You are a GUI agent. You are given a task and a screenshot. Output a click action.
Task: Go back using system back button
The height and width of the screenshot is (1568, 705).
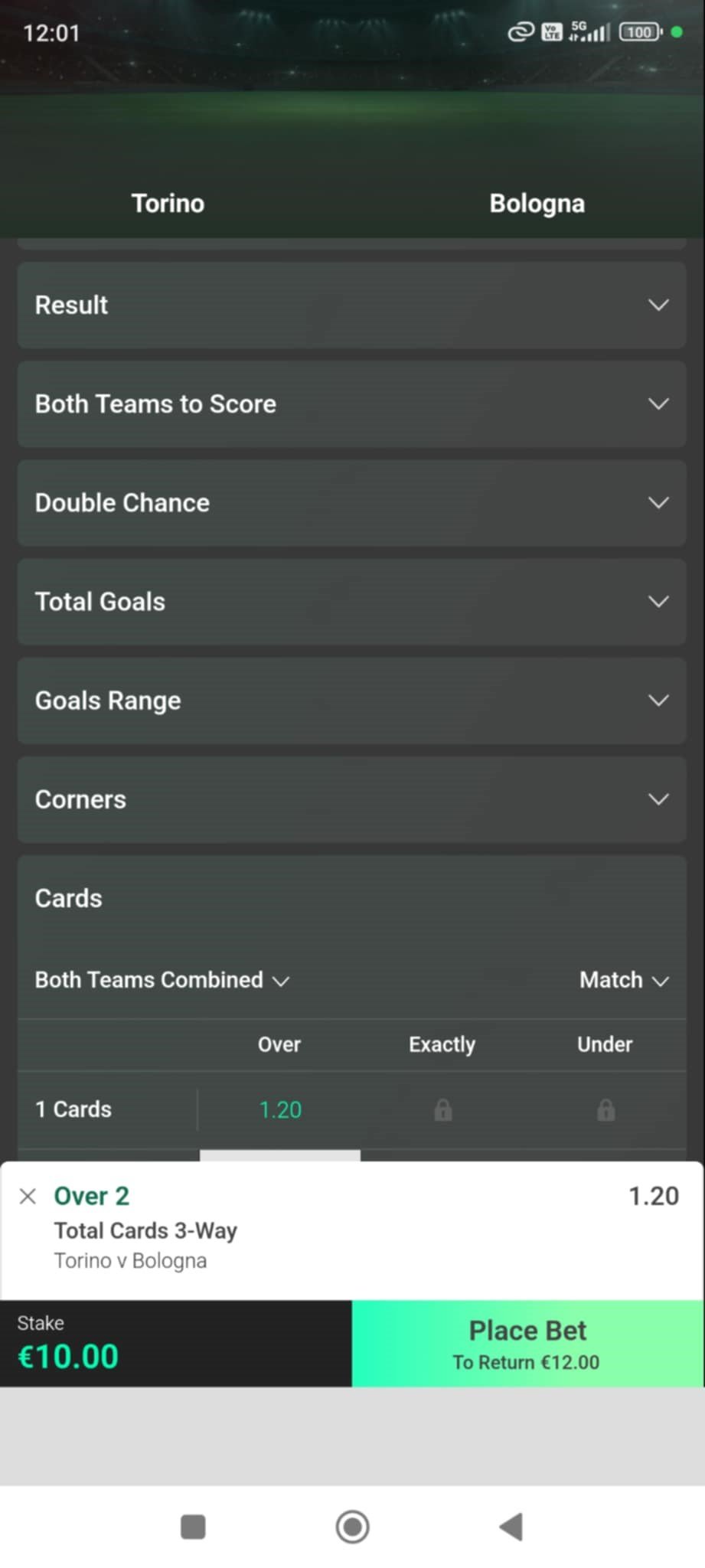pyautogui.click(x=511, y=1527)
